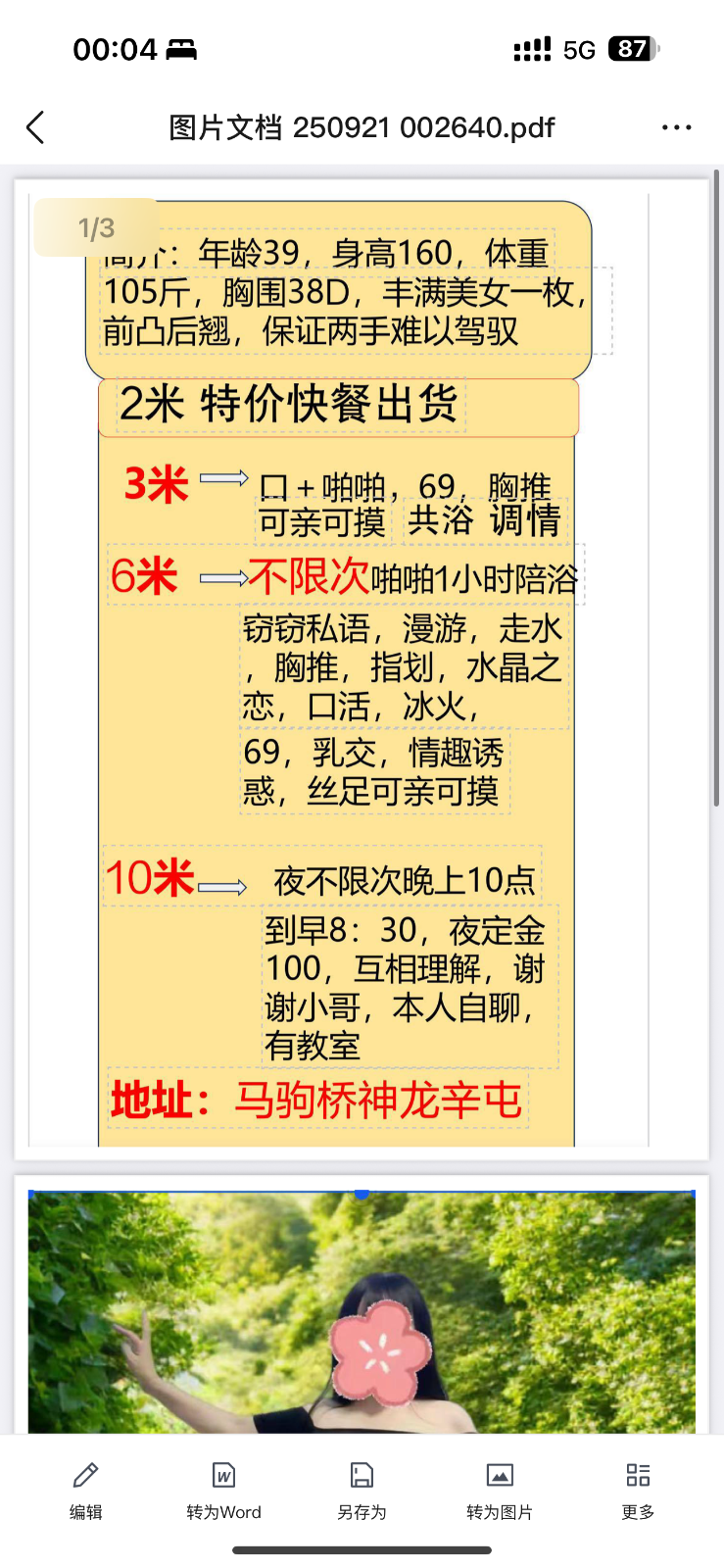Select the 转为Word text label

click(223, 1512)
